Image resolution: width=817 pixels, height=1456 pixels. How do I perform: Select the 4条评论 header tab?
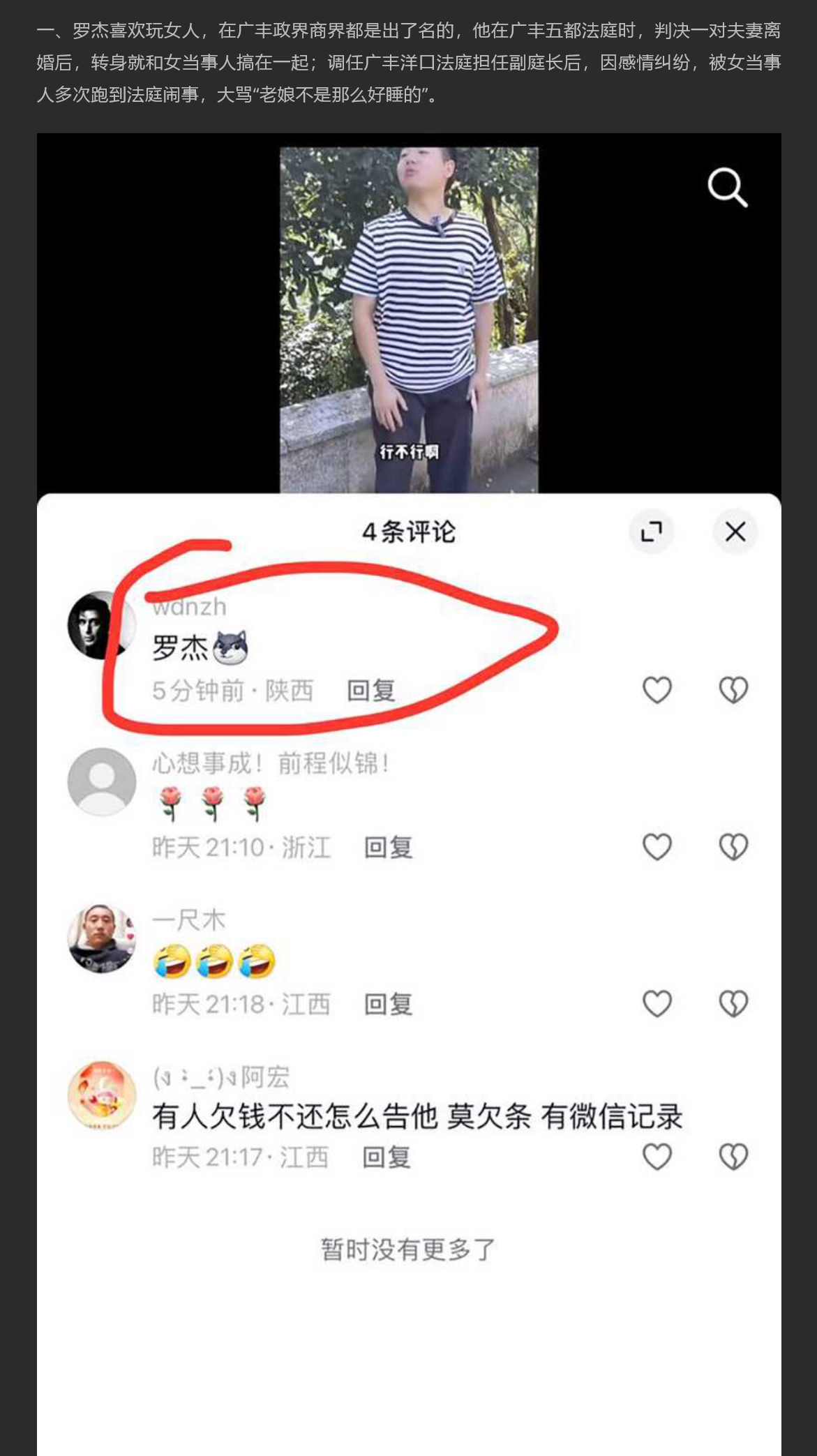point(407,532)
